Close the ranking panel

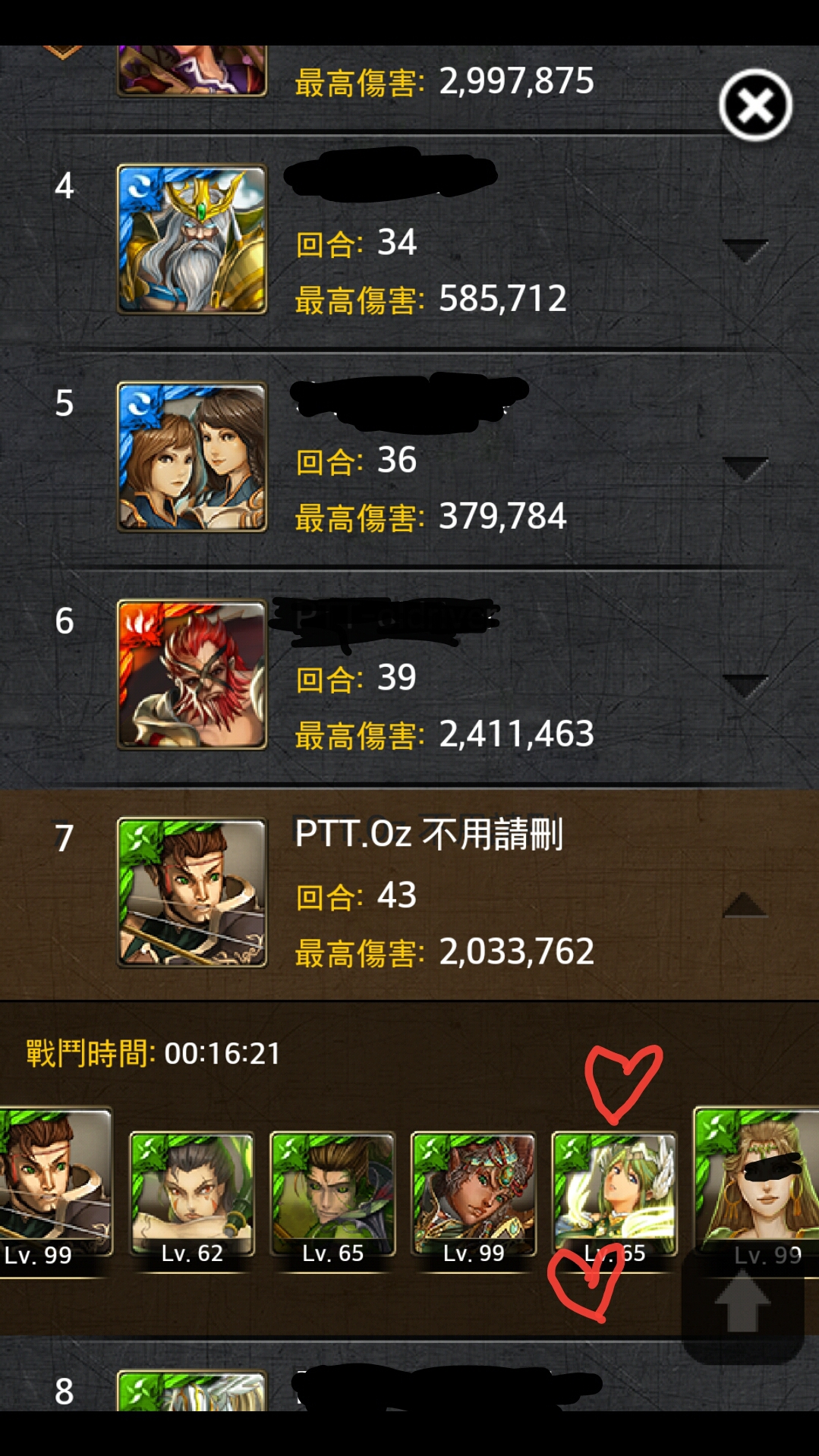pyautogui.click(x=755, y=105)
